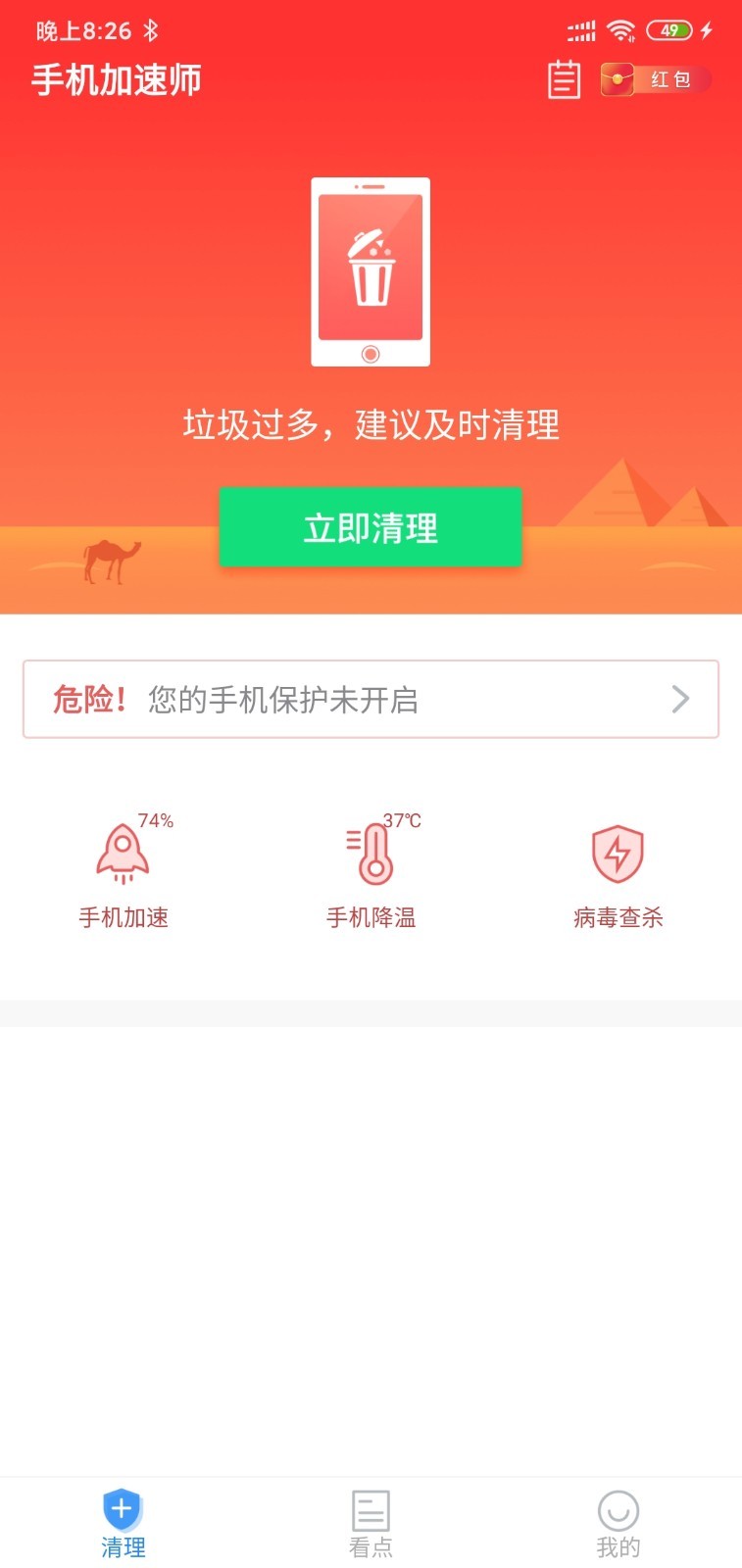Open the 危险！您的手机保护未开启 warning
This screenshot has width=742, height=1568.
371,699
